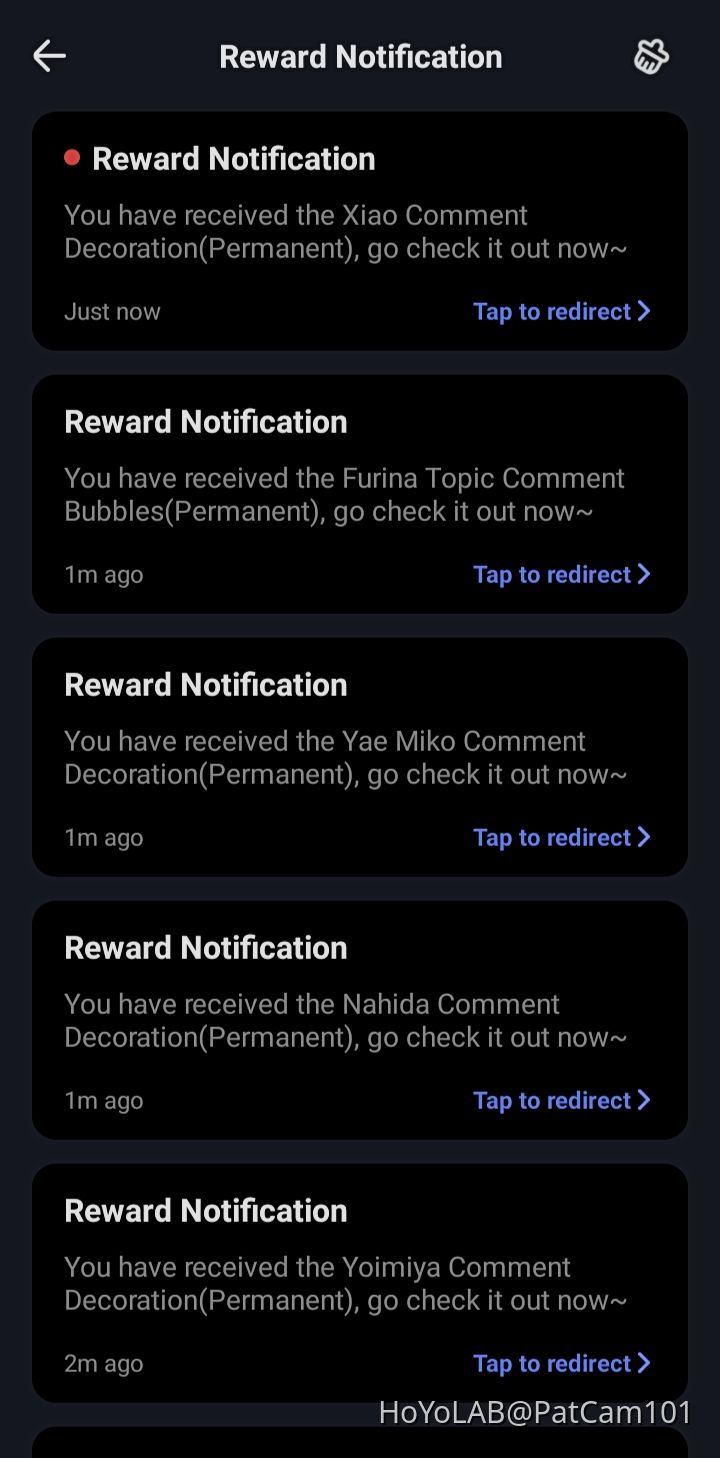Open the Yae Miko notification card
Image resolution: width=720 pixels, height=1458 pixels.
point(360,756)
